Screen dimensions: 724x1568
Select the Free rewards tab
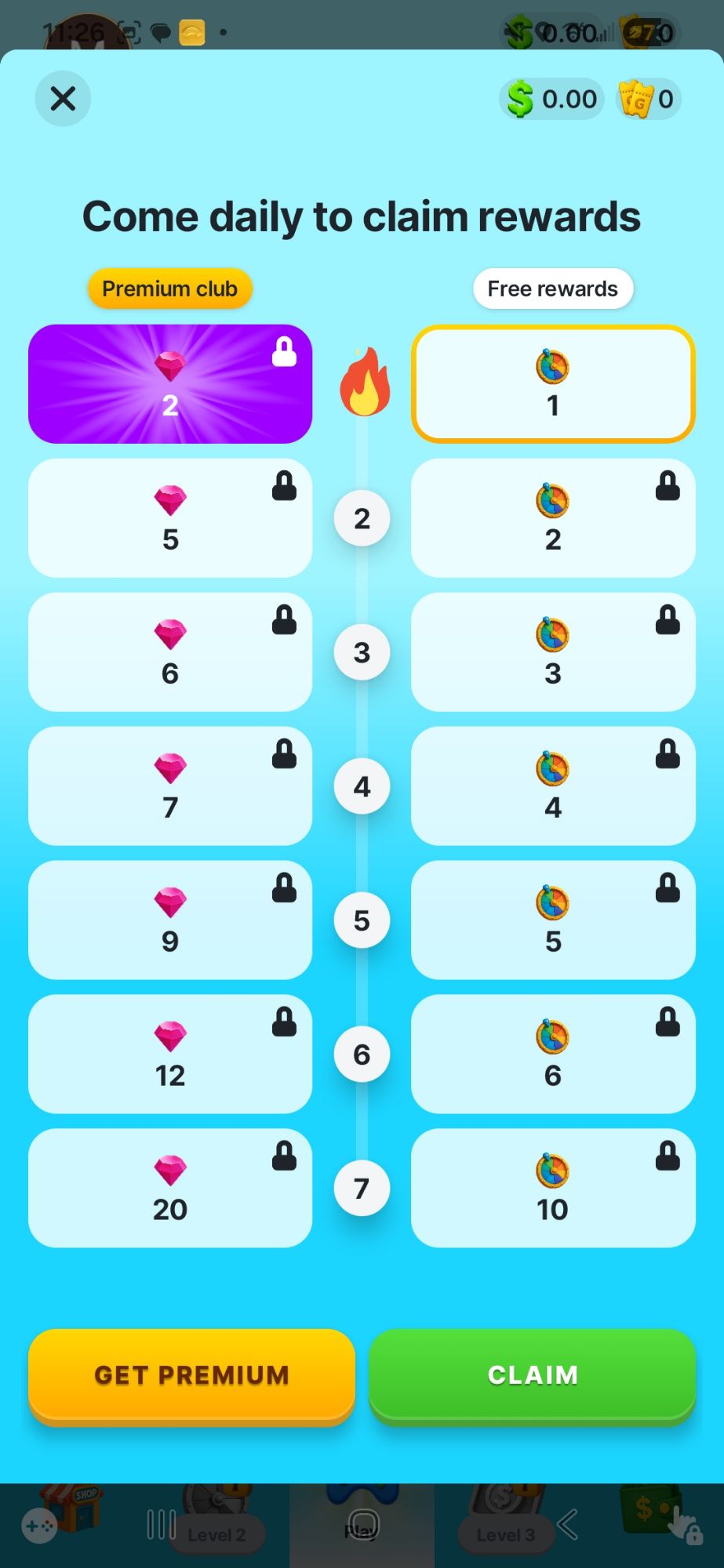tap(552, 289)
